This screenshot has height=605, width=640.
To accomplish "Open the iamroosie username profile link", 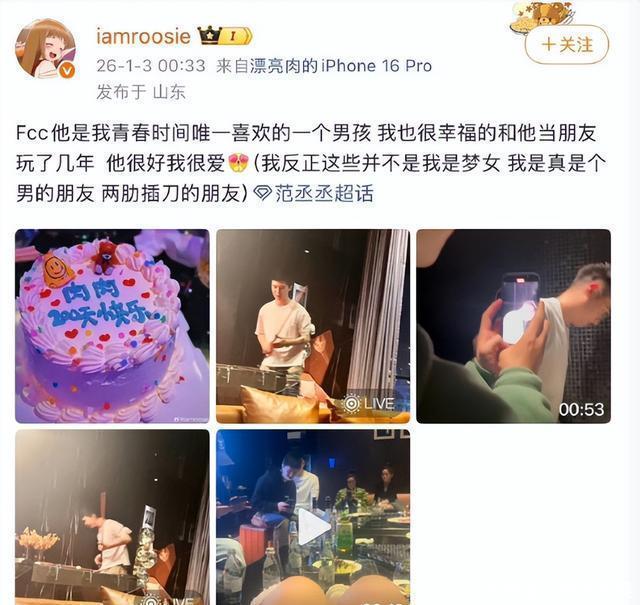I will pos(141,37).
